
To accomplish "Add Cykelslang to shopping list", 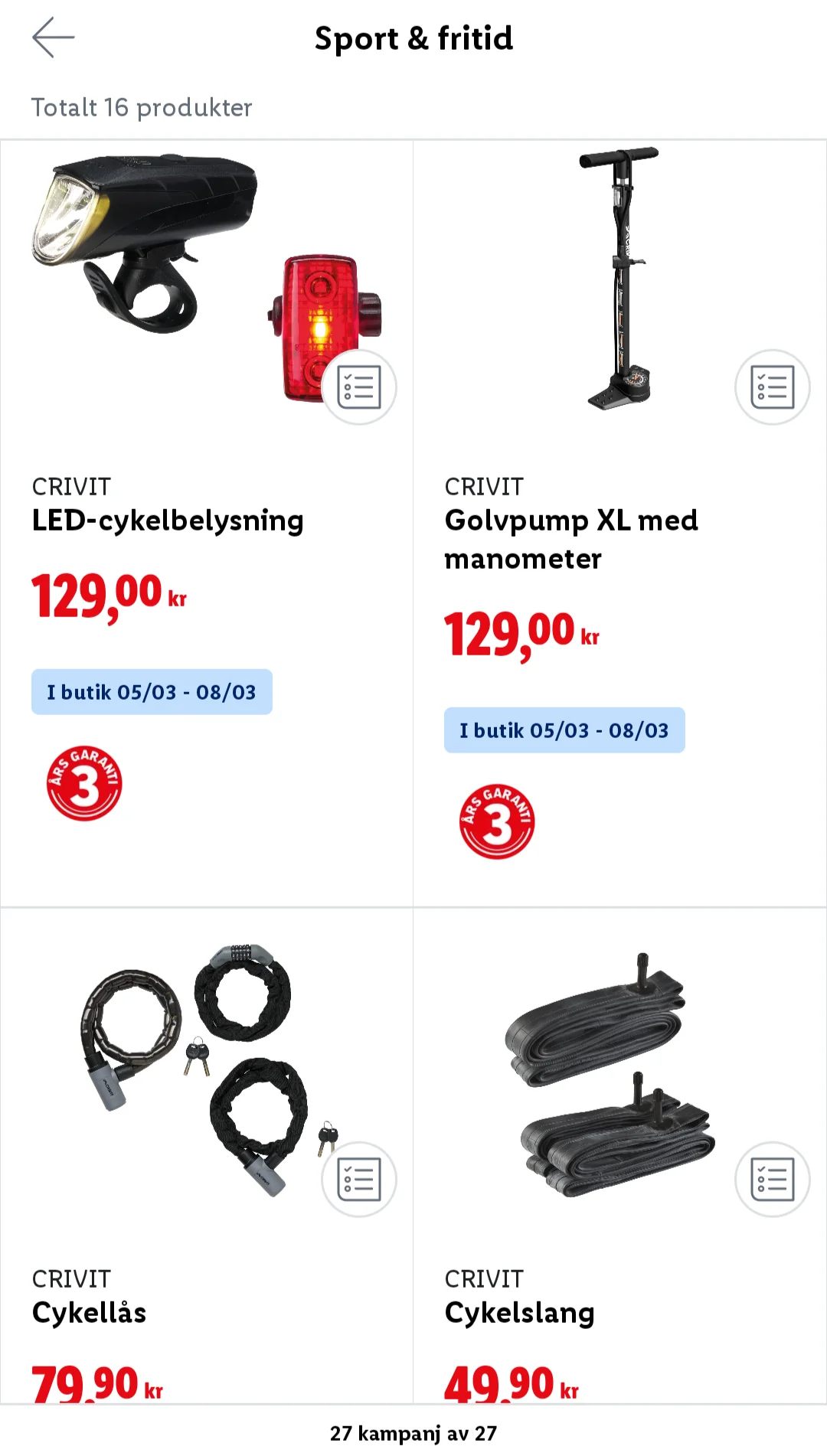I will pos(773,1180).
